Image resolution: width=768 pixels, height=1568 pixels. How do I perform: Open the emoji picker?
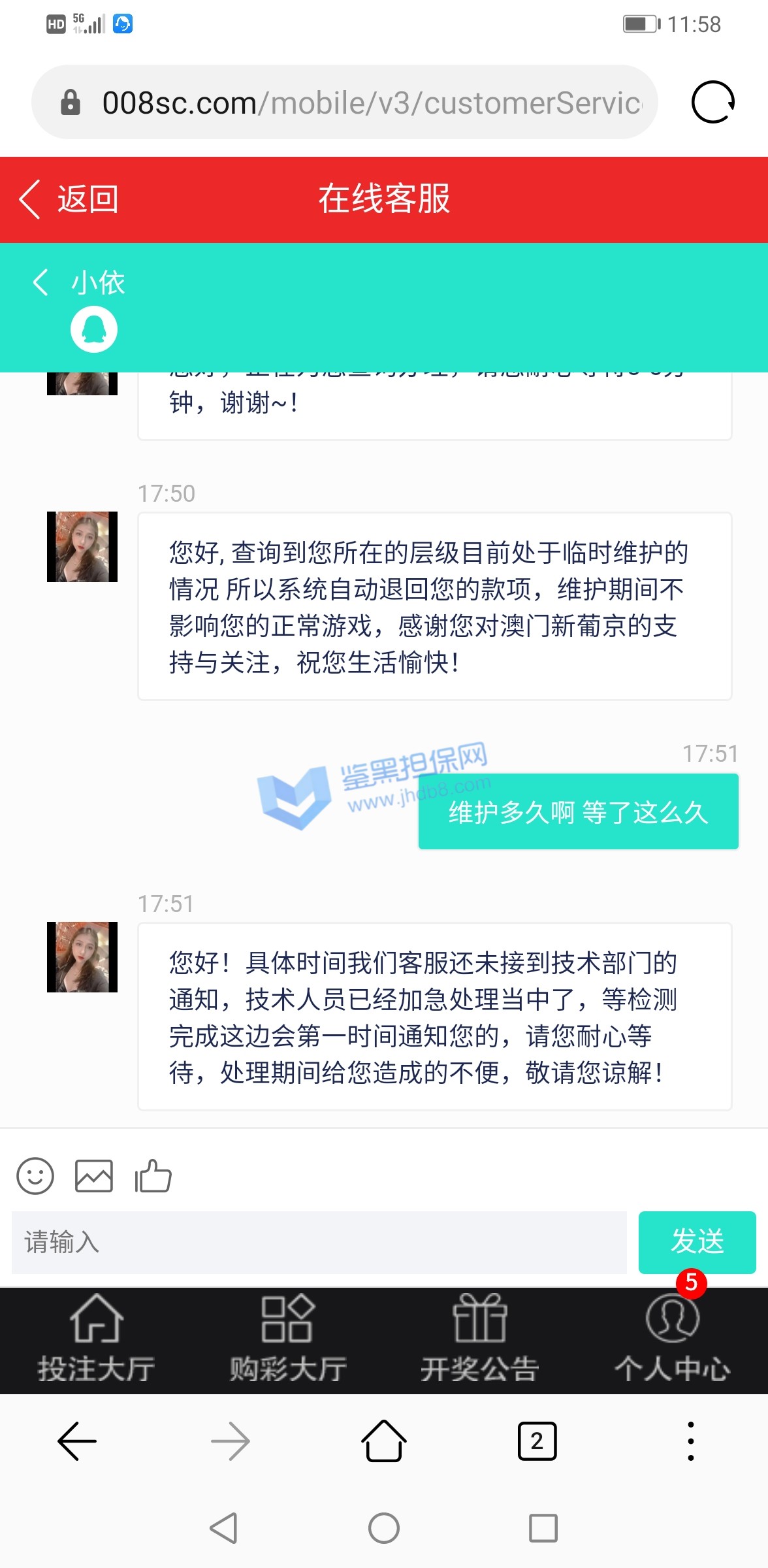tap(35, 1176)
